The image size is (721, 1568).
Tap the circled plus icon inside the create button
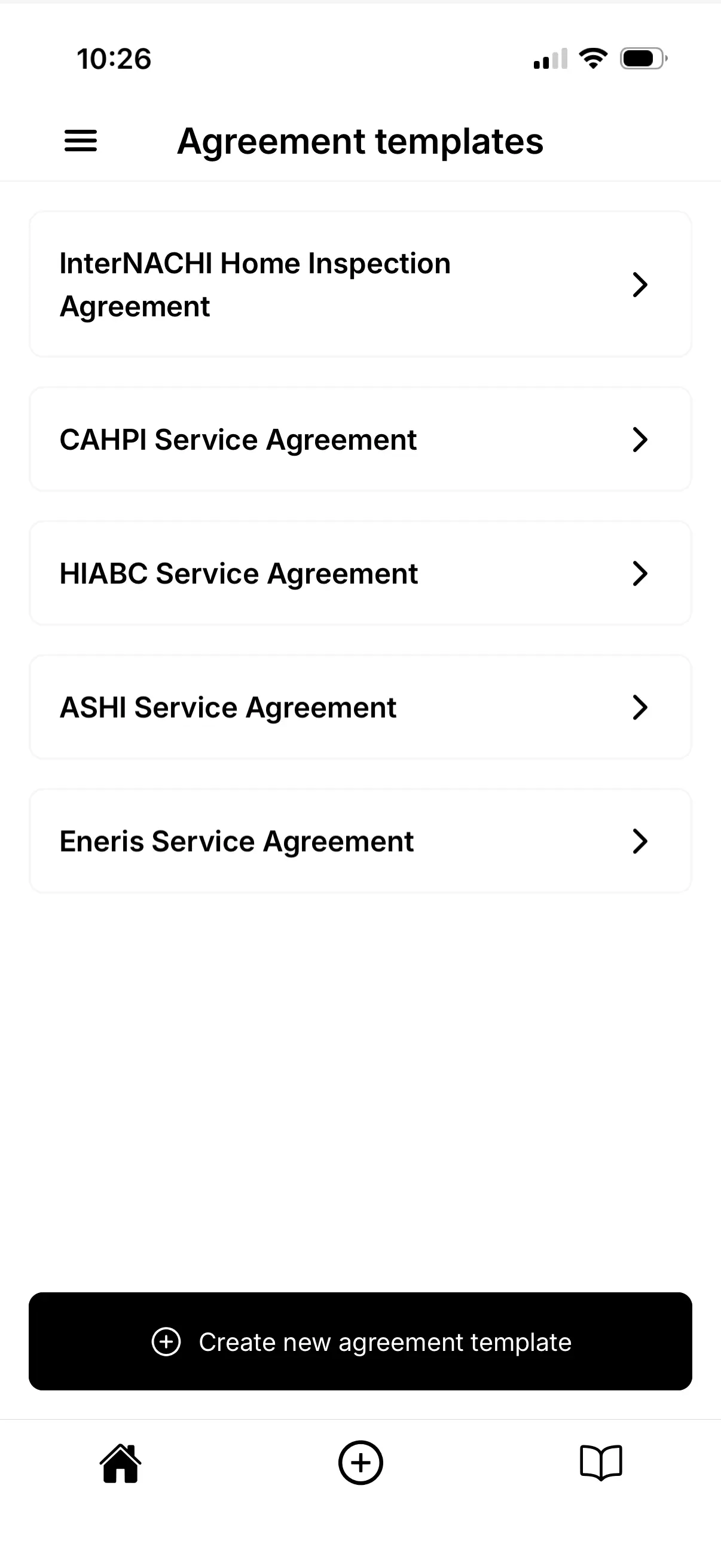pyautogui.click(x=166, y=1342)
